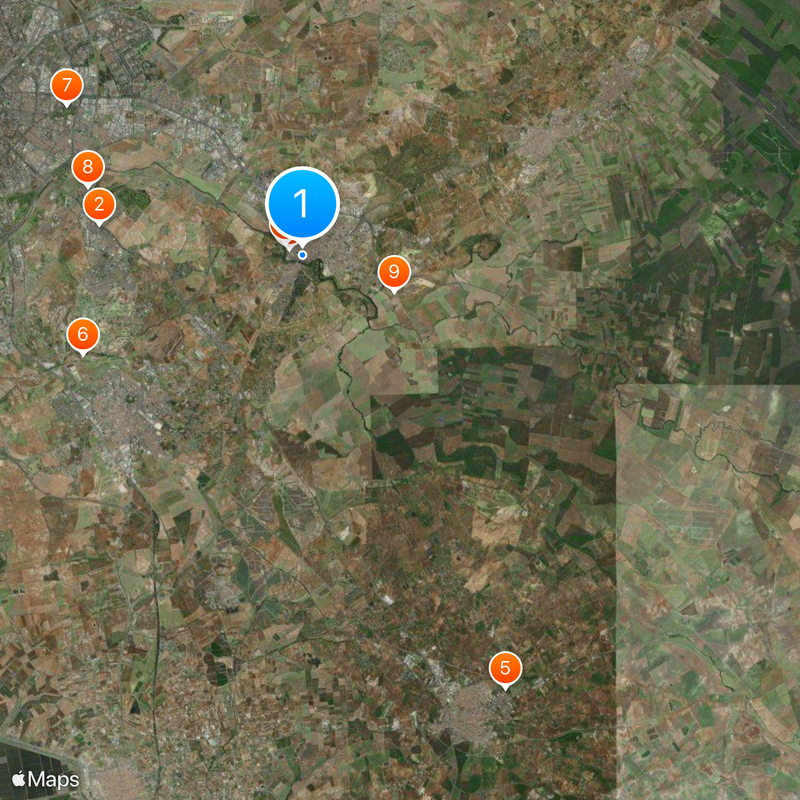Select the large blue pin numbered 1
Image resolution: width=800 pixels, height=800 pixels.
click(302, 203)
